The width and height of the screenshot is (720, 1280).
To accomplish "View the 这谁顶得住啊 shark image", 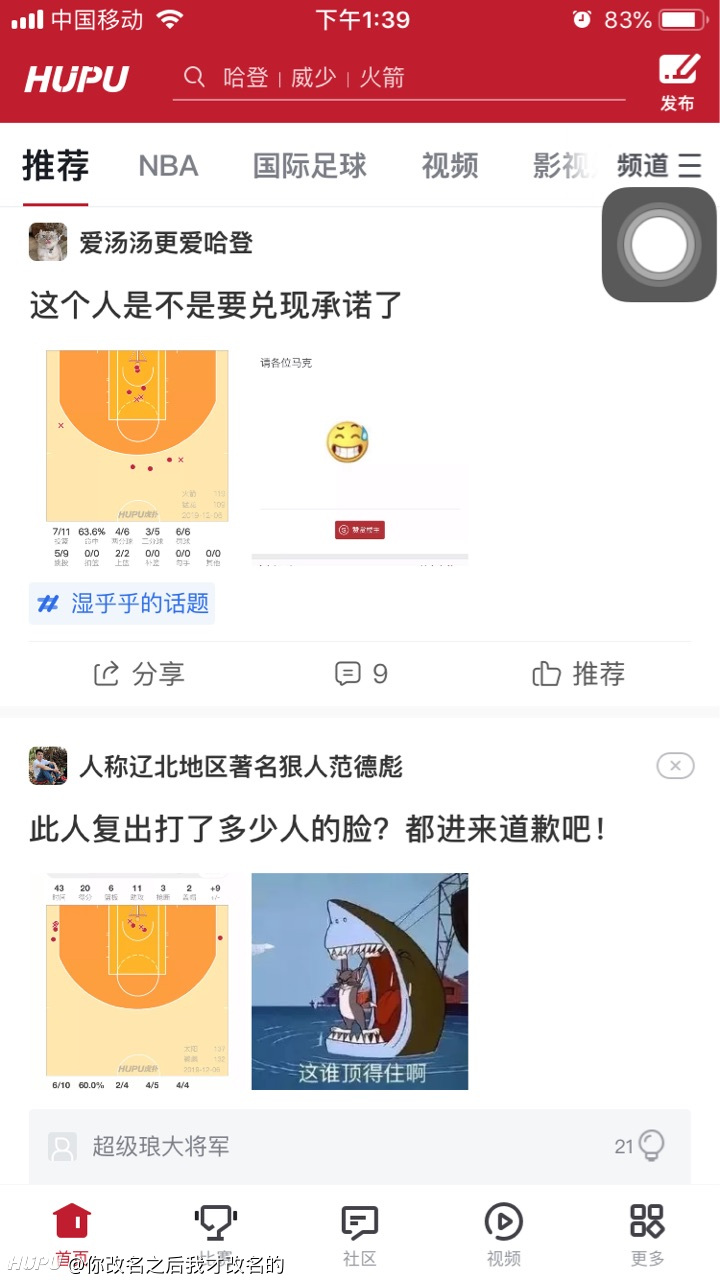I will 360,981.
